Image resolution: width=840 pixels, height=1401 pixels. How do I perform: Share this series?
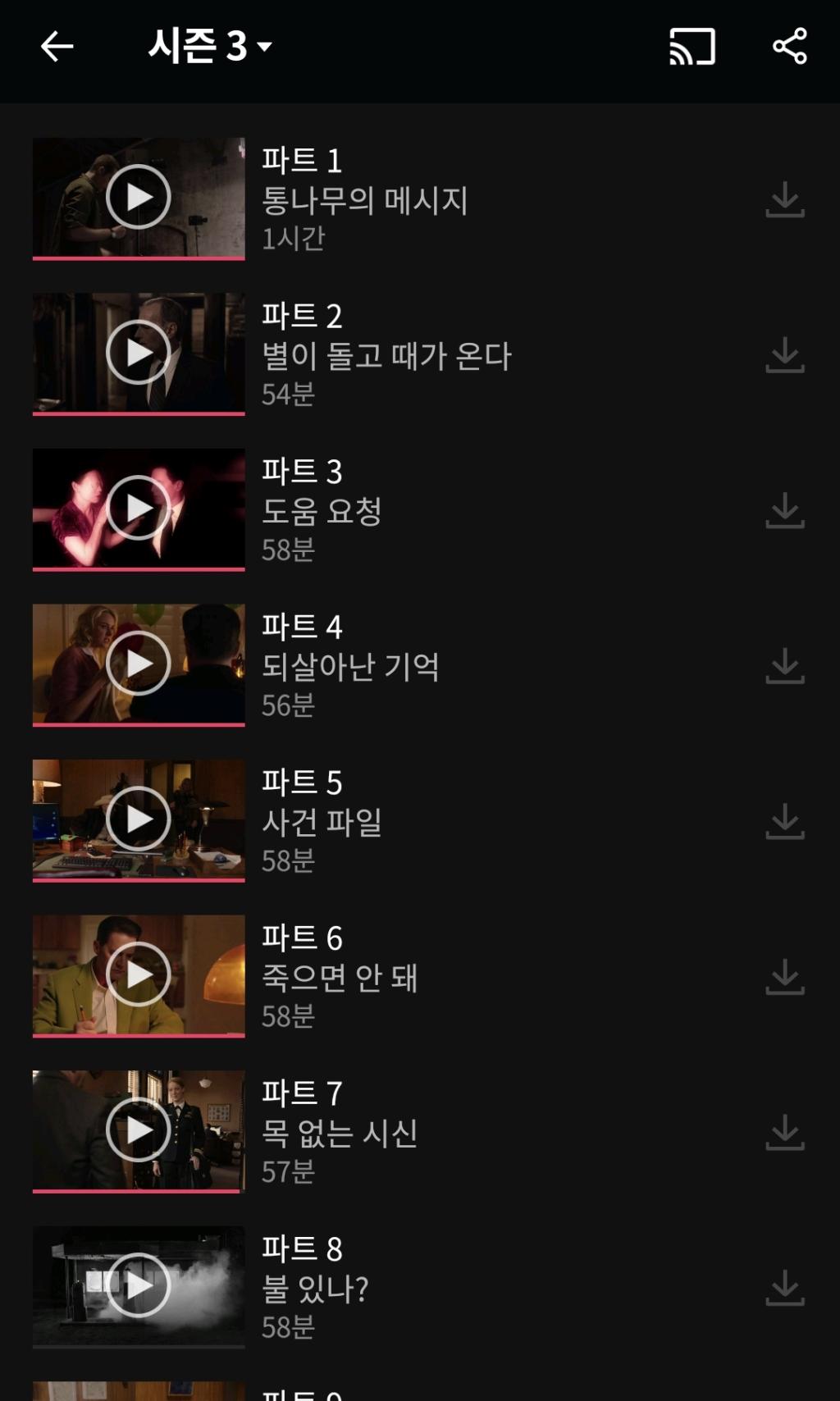(789, 47)
